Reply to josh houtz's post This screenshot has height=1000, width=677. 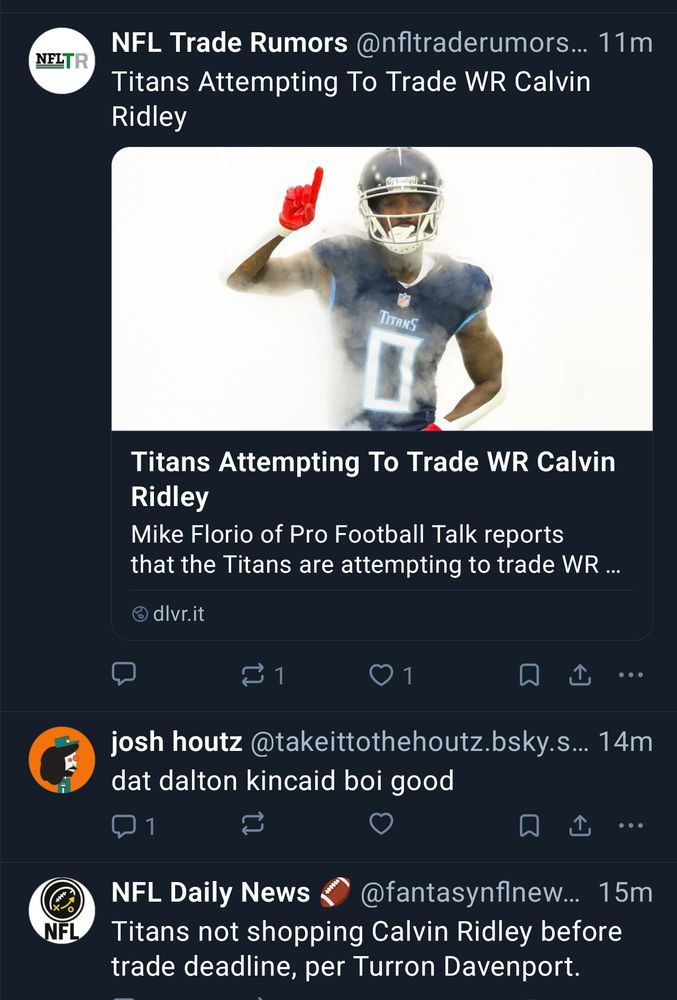pos(123,825)
